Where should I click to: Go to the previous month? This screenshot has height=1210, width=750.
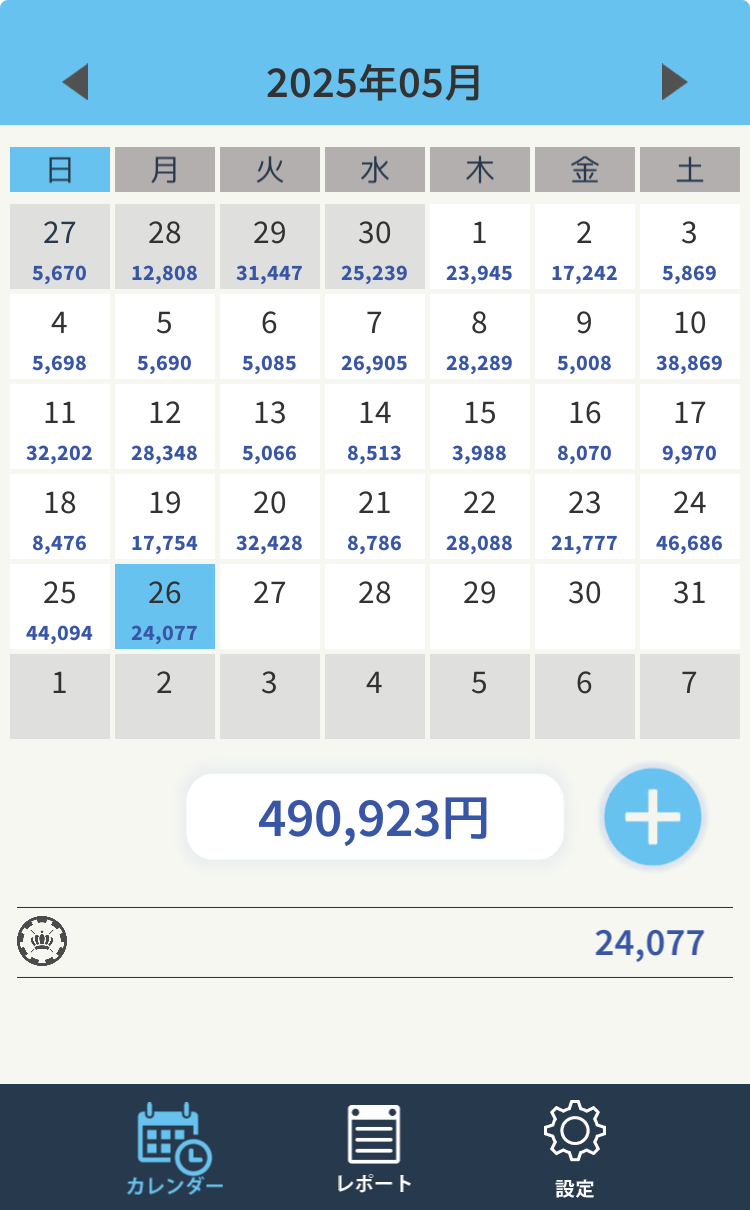(x=75, y=82)
